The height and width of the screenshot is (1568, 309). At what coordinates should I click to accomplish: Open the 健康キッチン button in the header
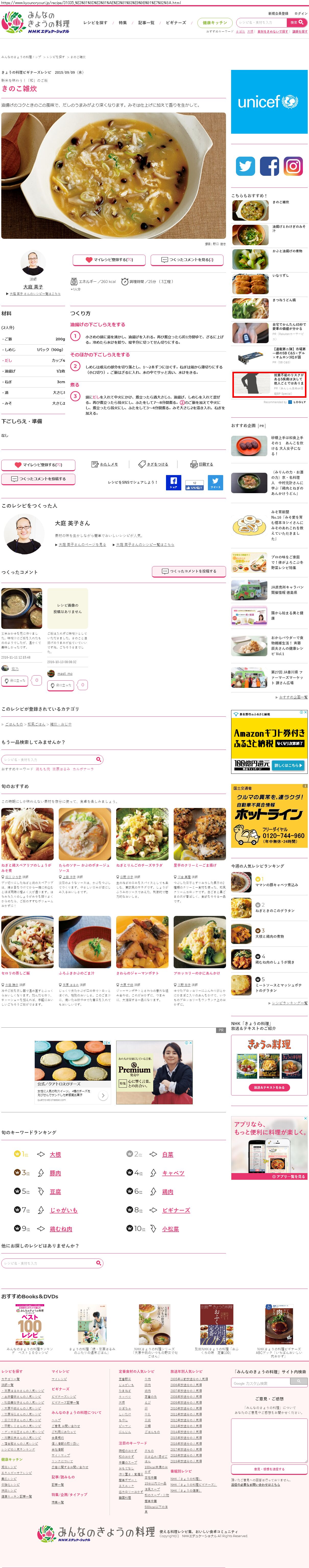215,22
